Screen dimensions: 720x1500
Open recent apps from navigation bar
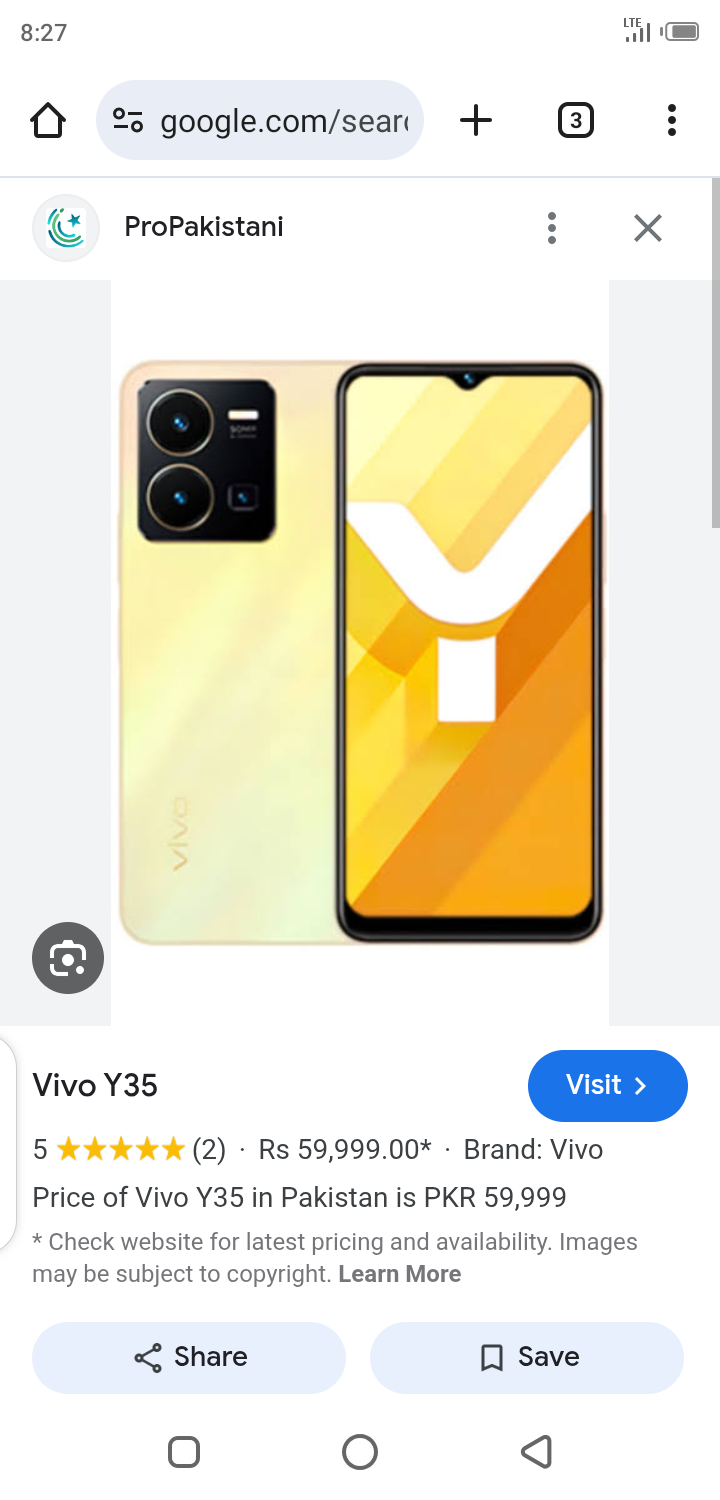(184, 1451)
